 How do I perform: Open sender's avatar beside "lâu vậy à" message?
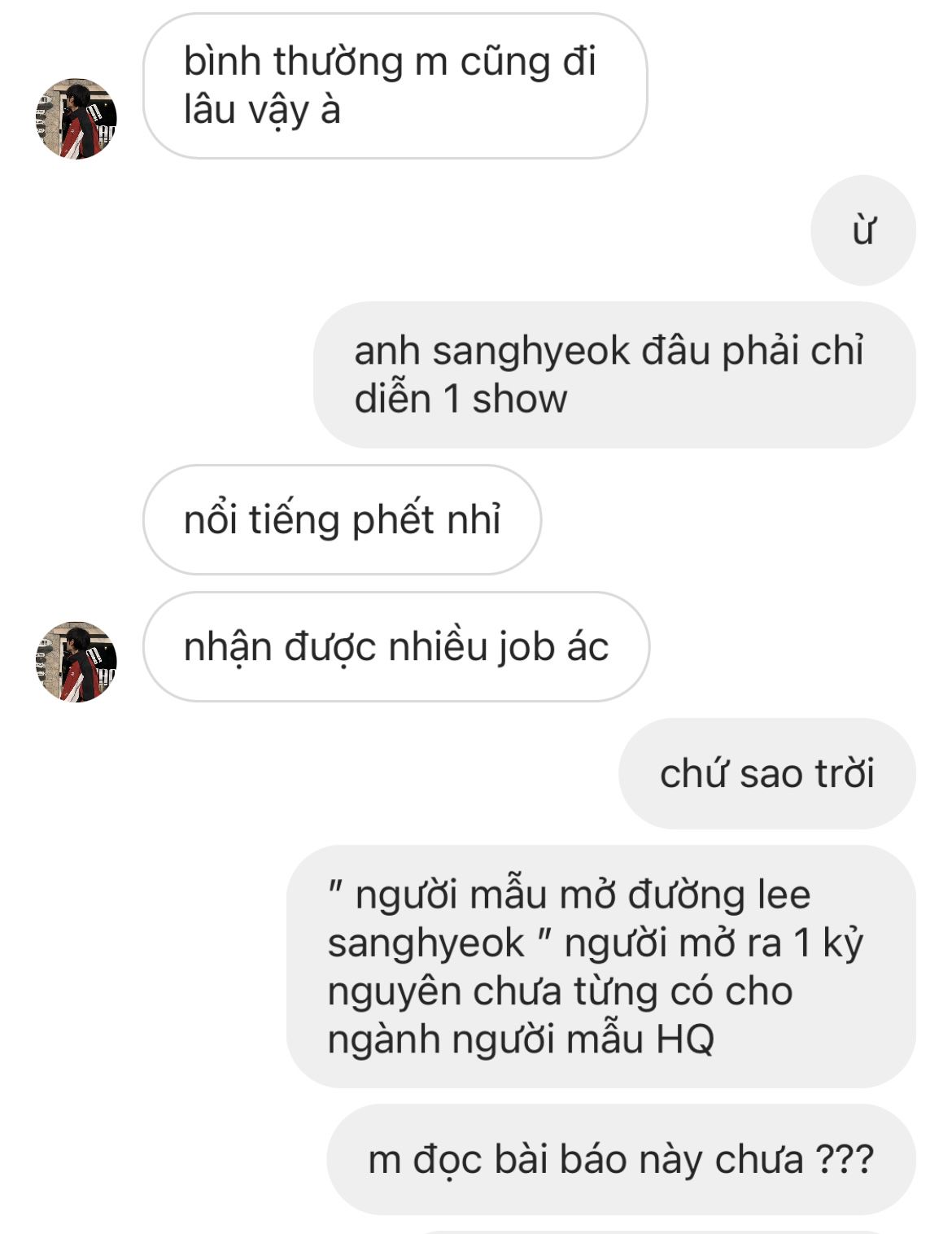point(76,119)
